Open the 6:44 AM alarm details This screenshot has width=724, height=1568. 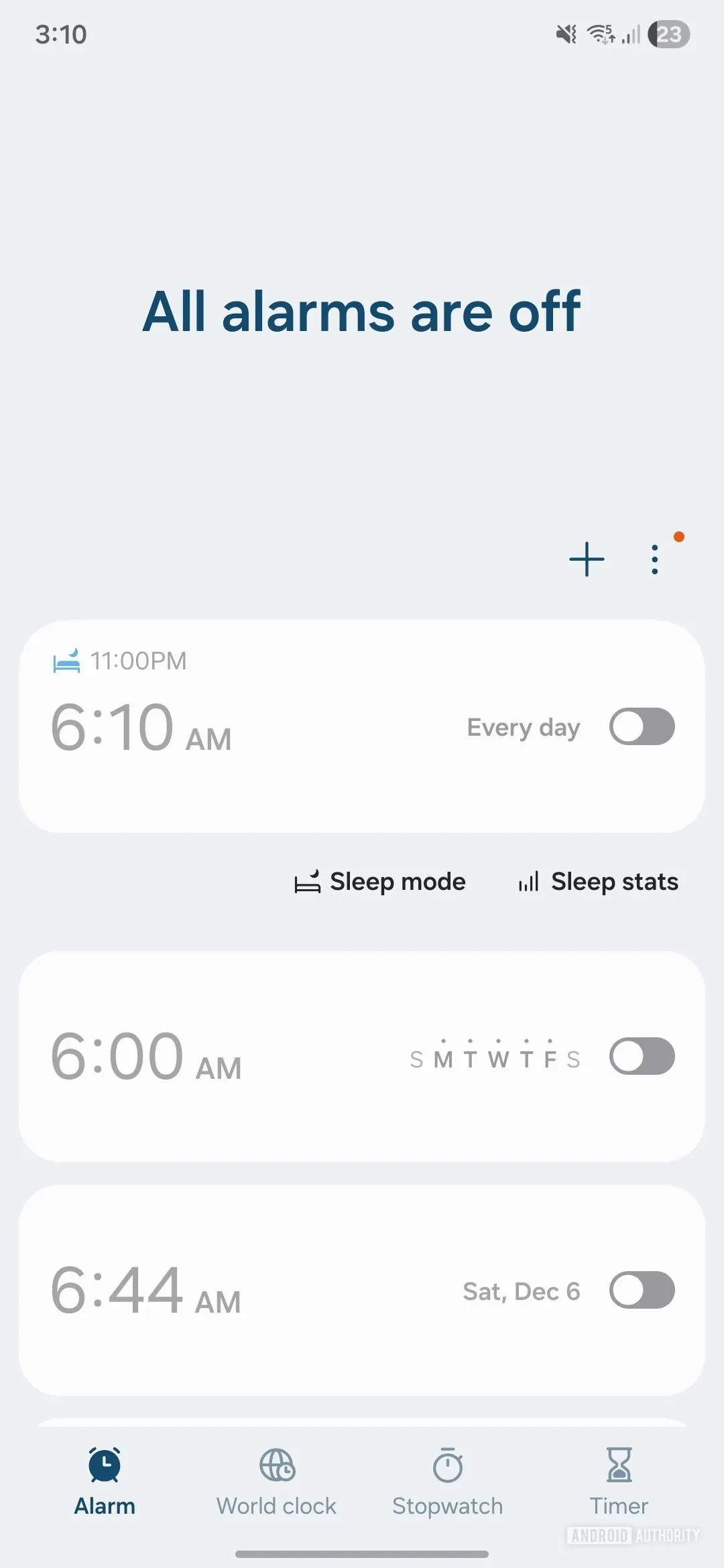[268, 1290]
